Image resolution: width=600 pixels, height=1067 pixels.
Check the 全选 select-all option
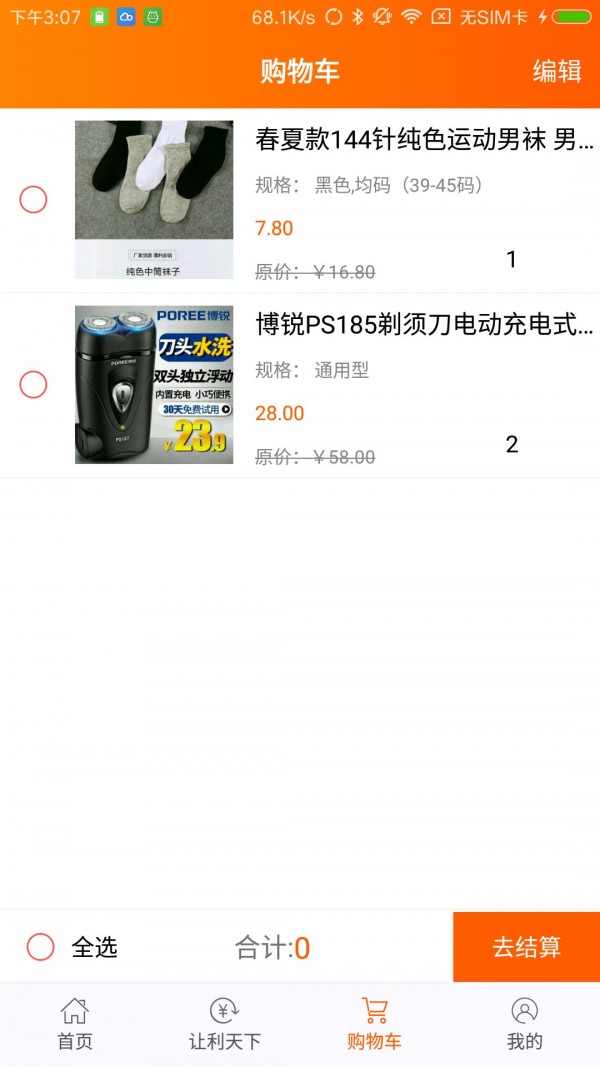pos(41,947)
